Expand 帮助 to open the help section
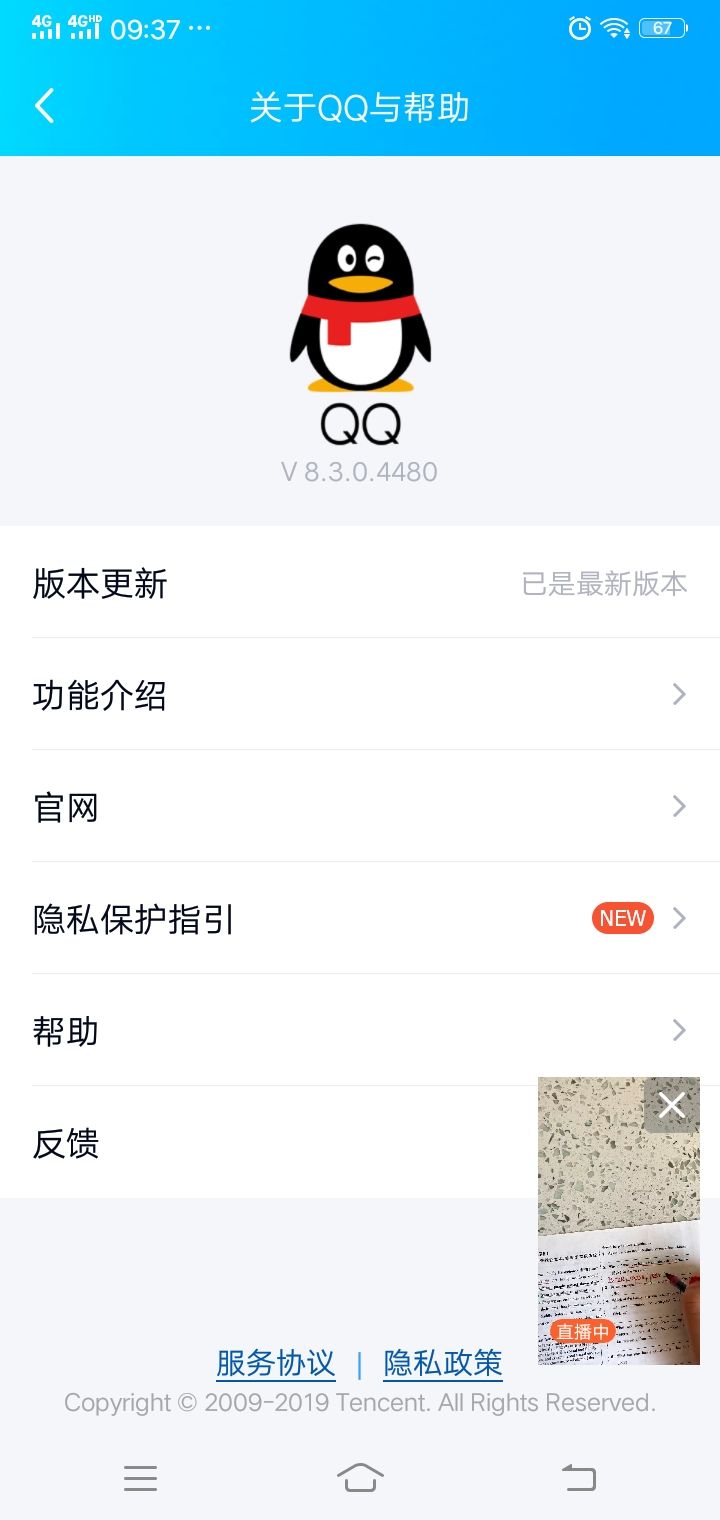Screen dimensions: 720x1520 (360, 1030)
